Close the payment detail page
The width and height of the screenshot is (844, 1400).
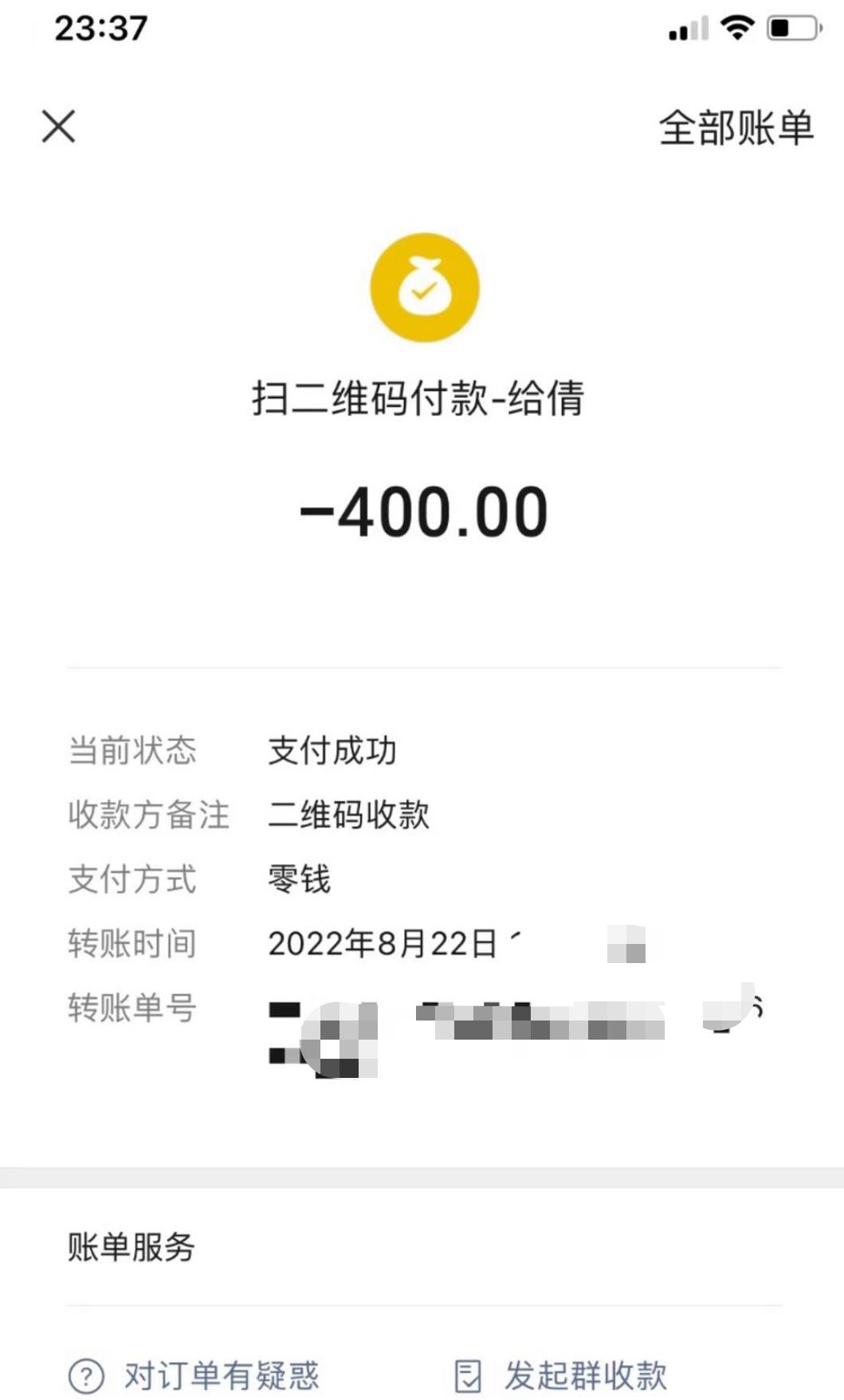(x=58, y=127)
